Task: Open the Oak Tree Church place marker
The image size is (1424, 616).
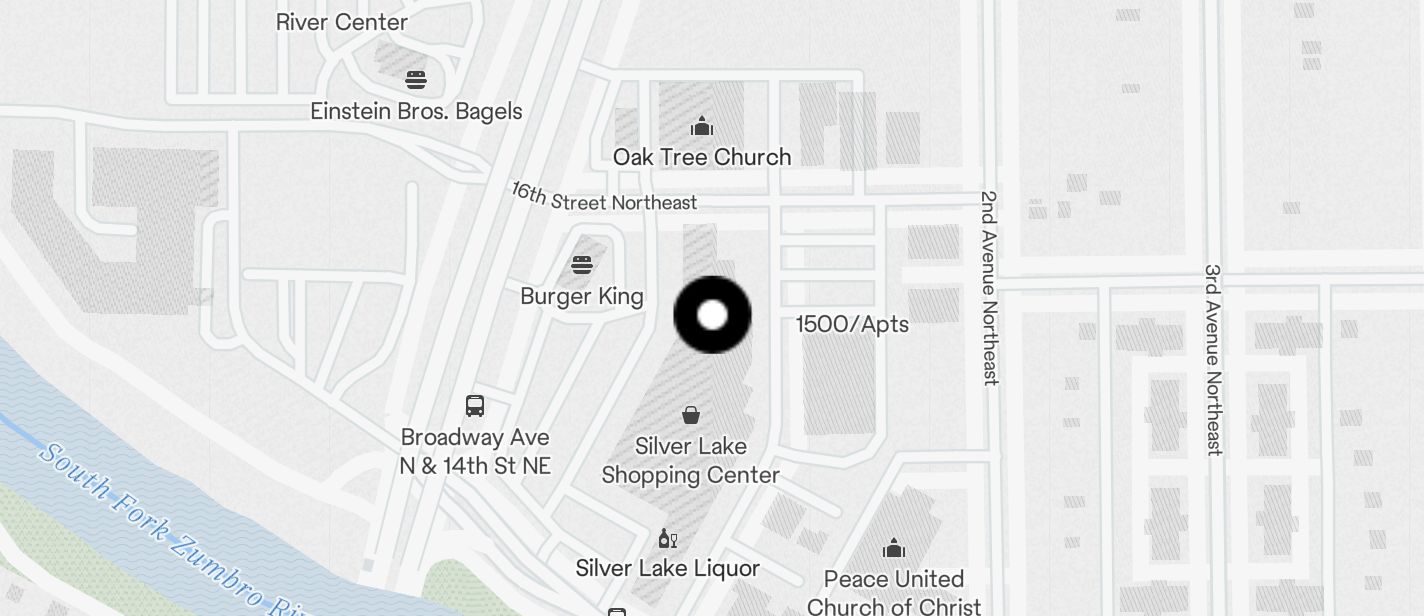Action: coord(702,127)
